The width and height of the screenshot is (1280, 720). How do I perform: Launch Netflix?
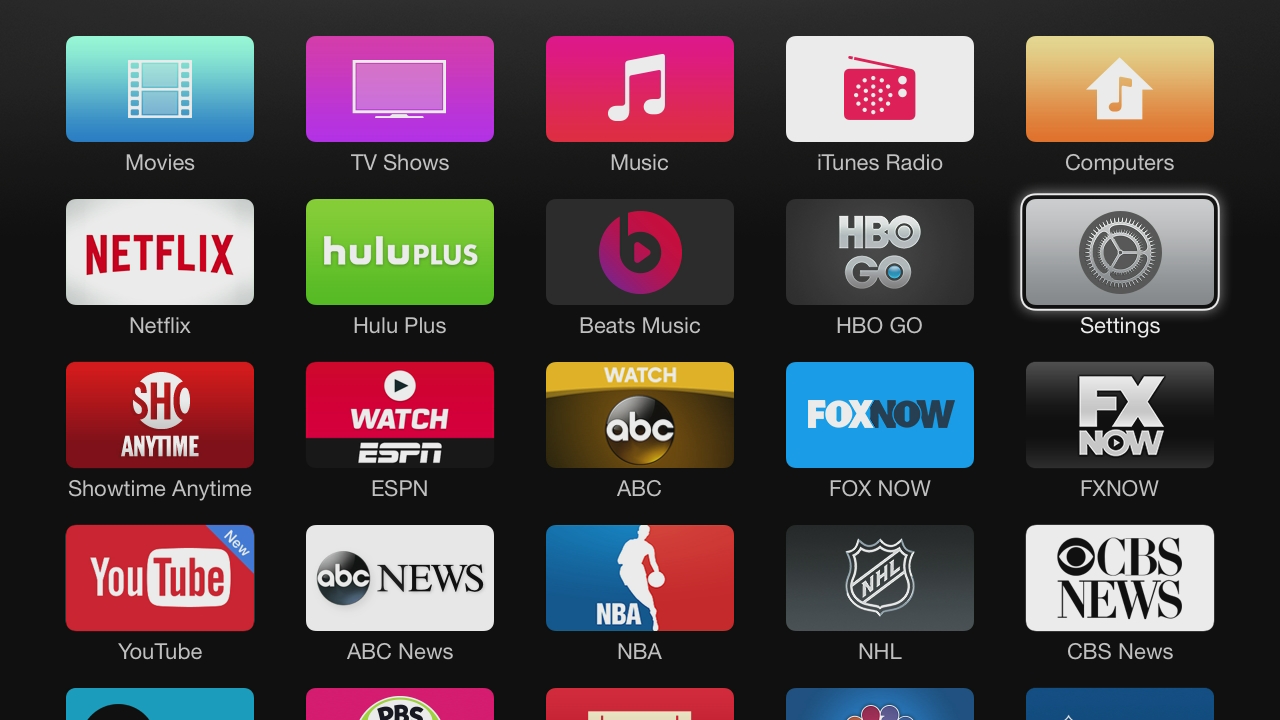tap(160, 252)
